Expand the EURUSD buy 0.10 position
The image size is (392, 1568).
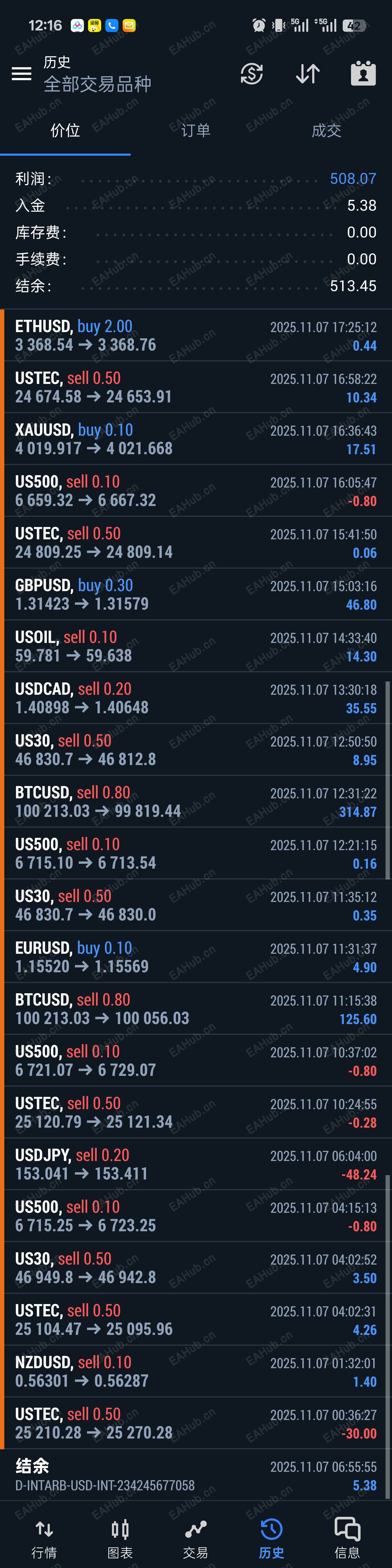tap(195, 957)
